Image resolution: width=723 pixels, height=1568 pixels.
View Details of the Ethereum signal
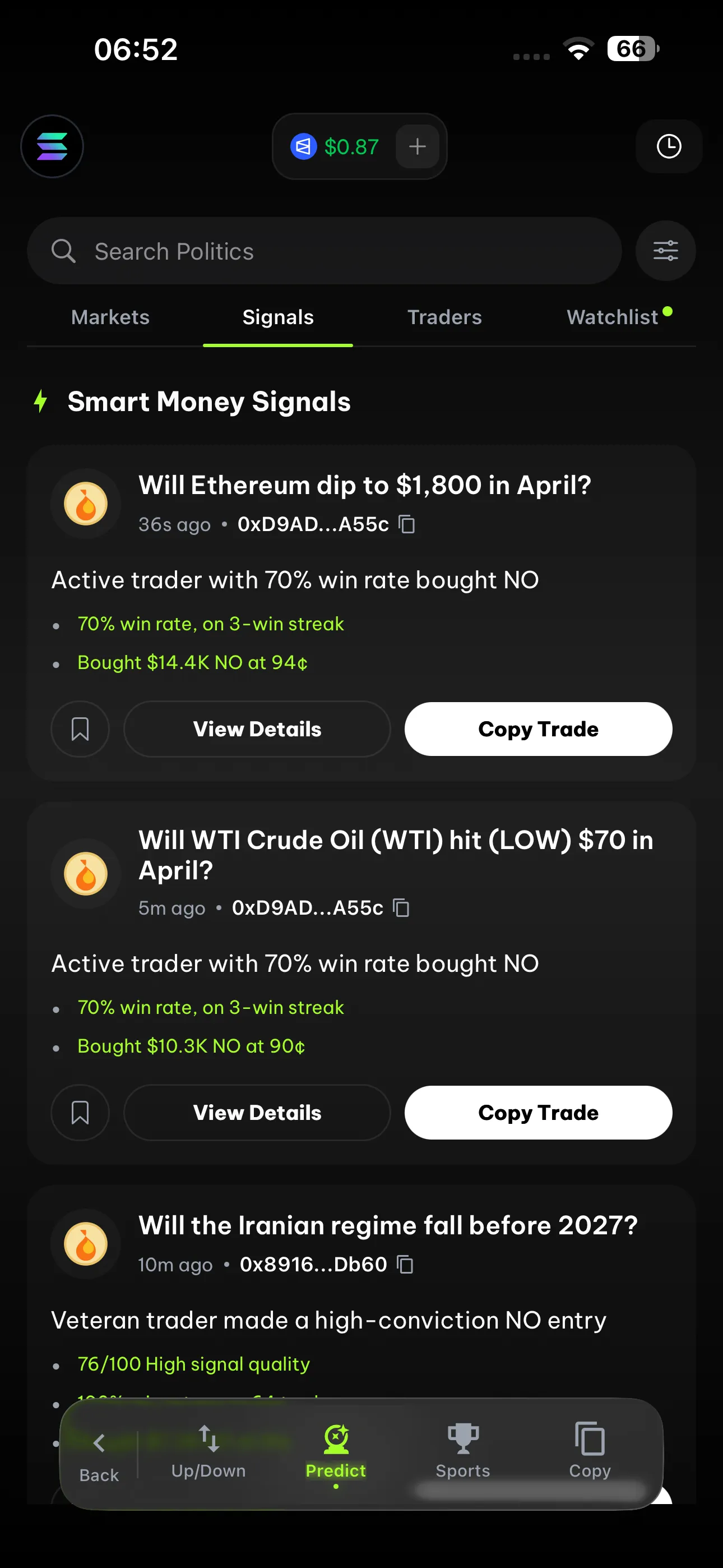coord(257,728)
